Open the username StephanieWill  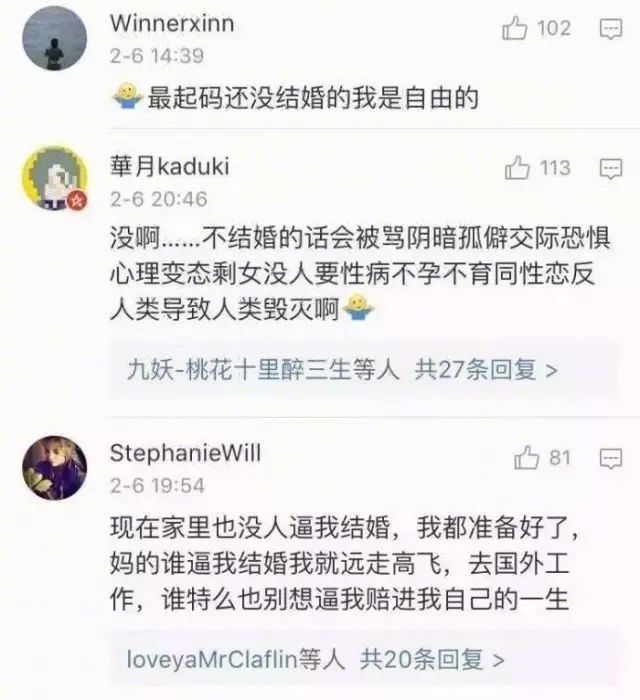[186, 455]
